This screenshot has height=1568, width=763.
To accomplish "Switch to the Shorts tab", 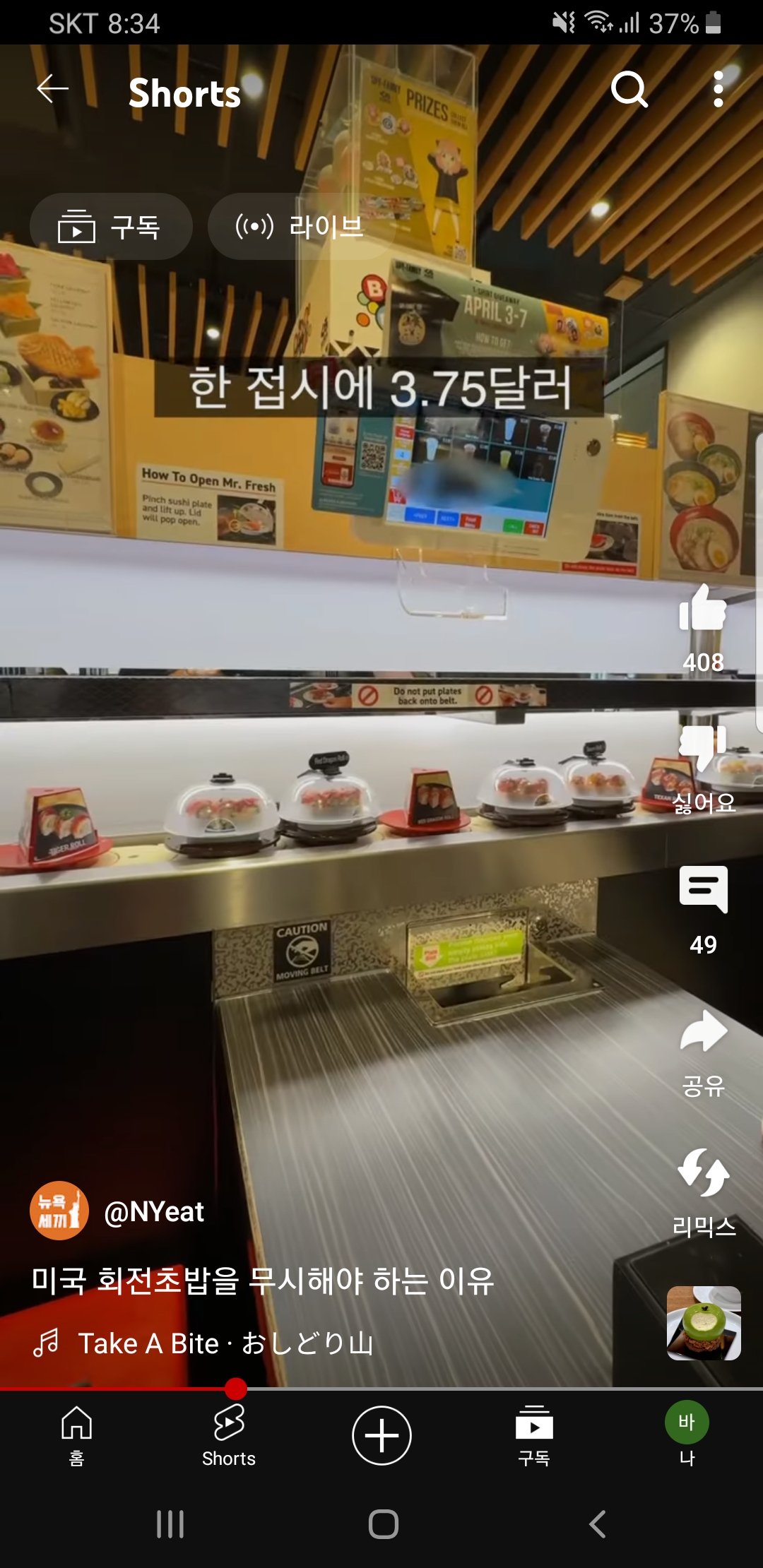I will pyautogui.click(x=229, y=1435).
